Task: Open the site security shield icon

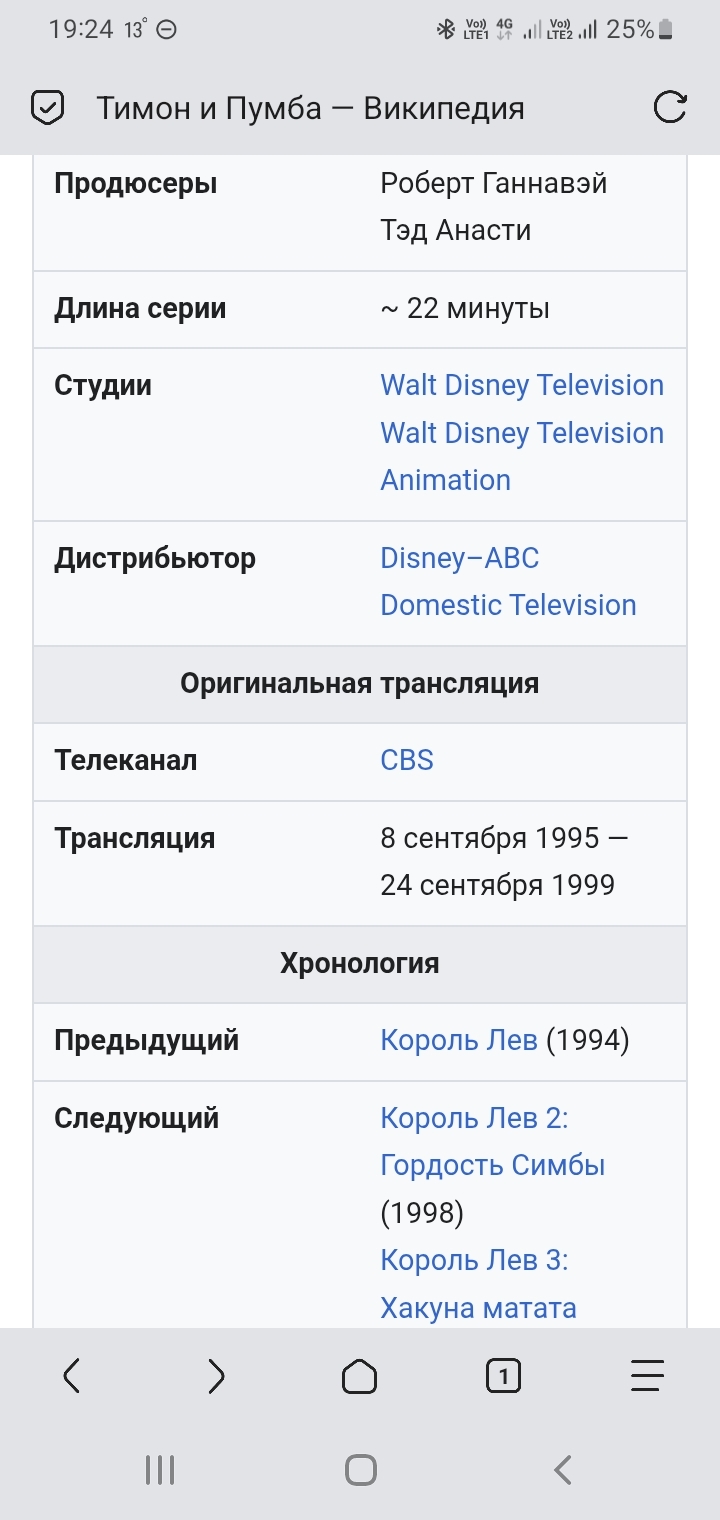Action: (x=48, y=107)
